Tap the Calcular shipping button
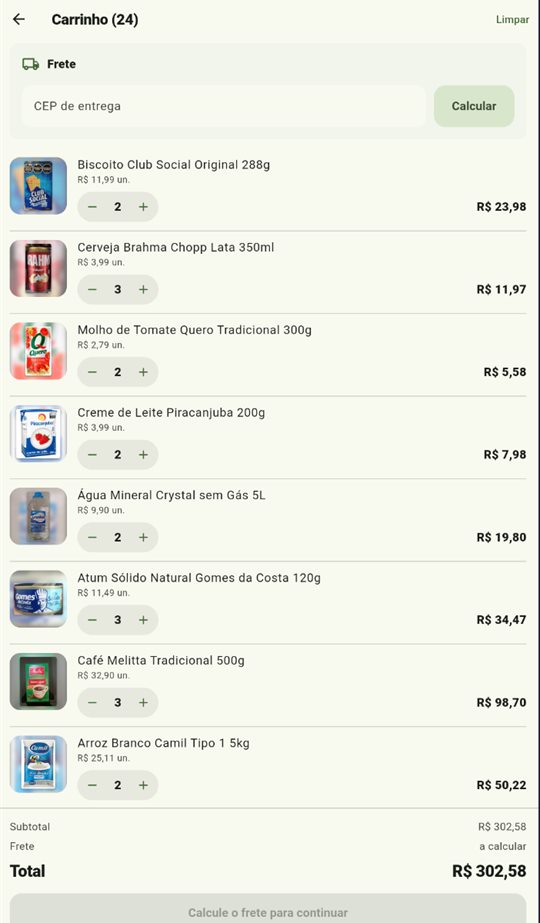540x923 pixels. 474,106
